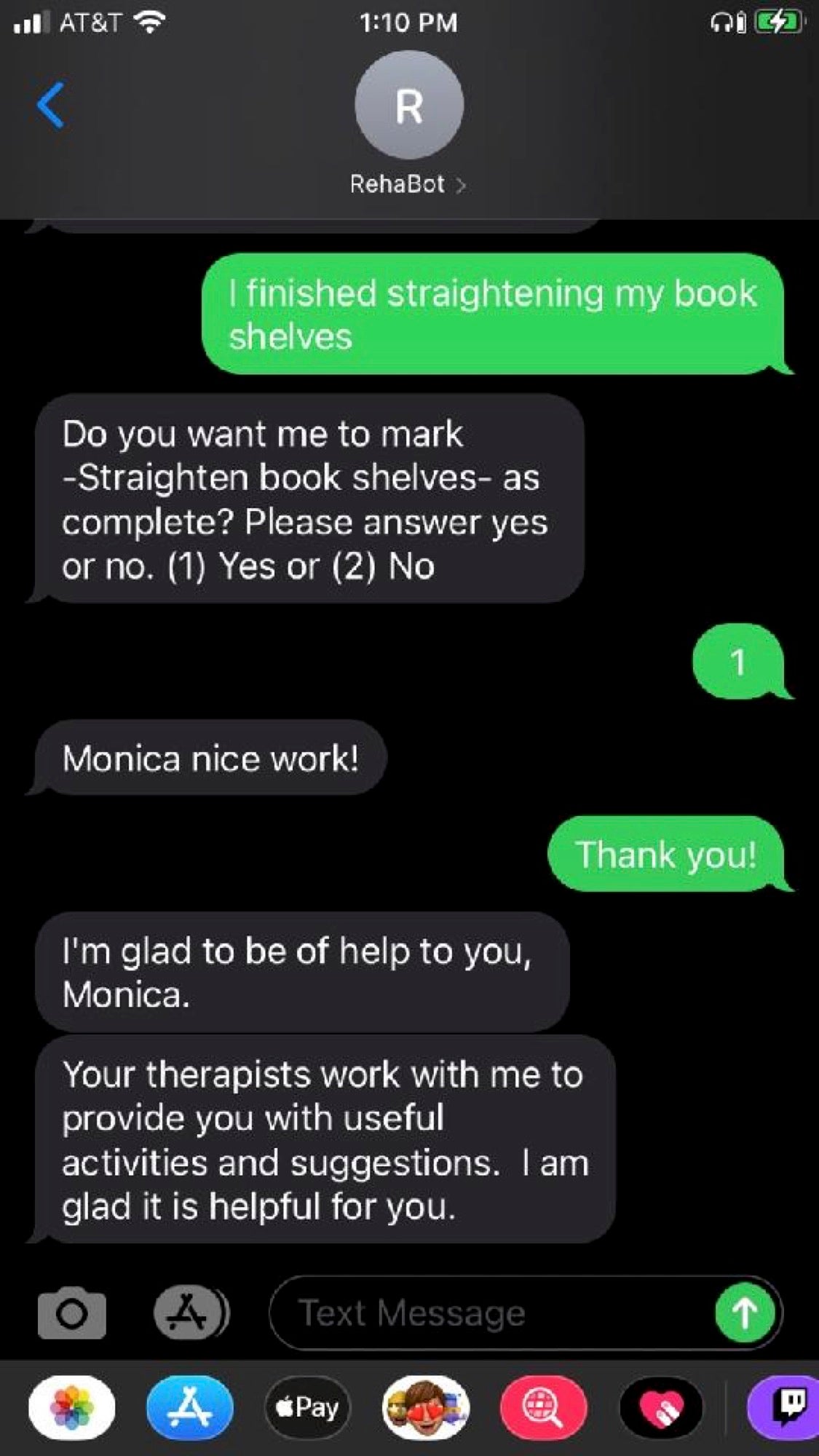Toggle the iMessage apps drawer button
Image resolution: width=819 pixels, height=1456 pixels.
pos(191,1313)
